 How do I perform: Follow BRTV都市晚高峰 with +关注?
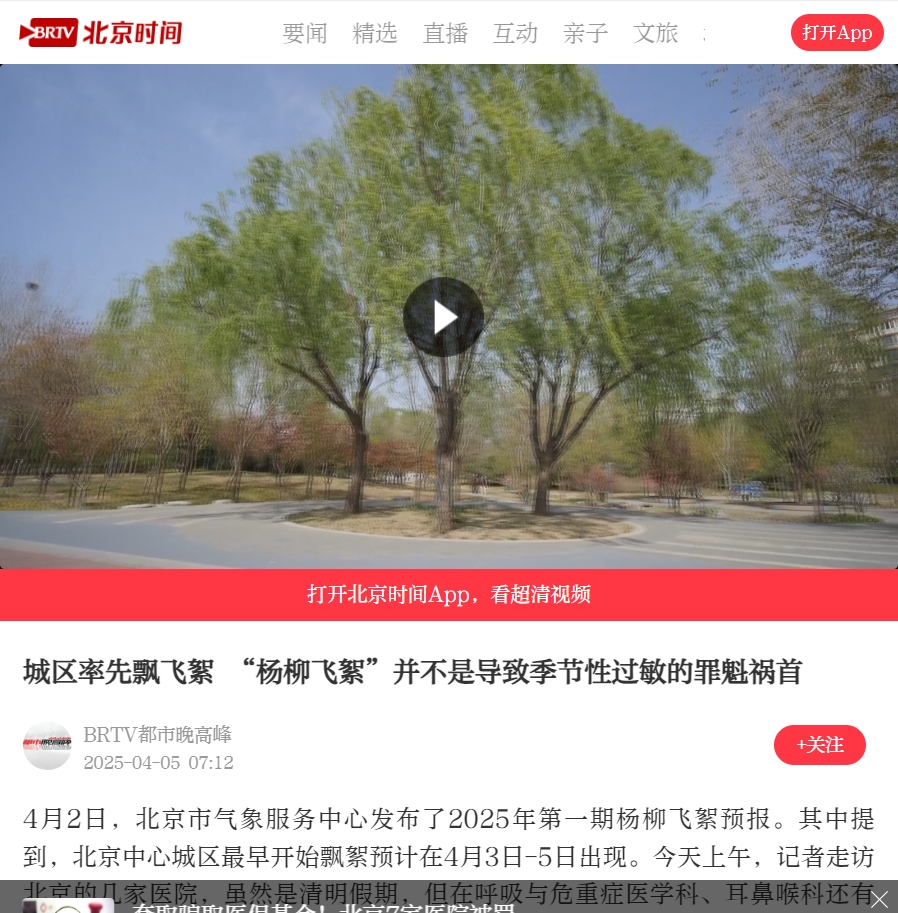pos(819,745)
